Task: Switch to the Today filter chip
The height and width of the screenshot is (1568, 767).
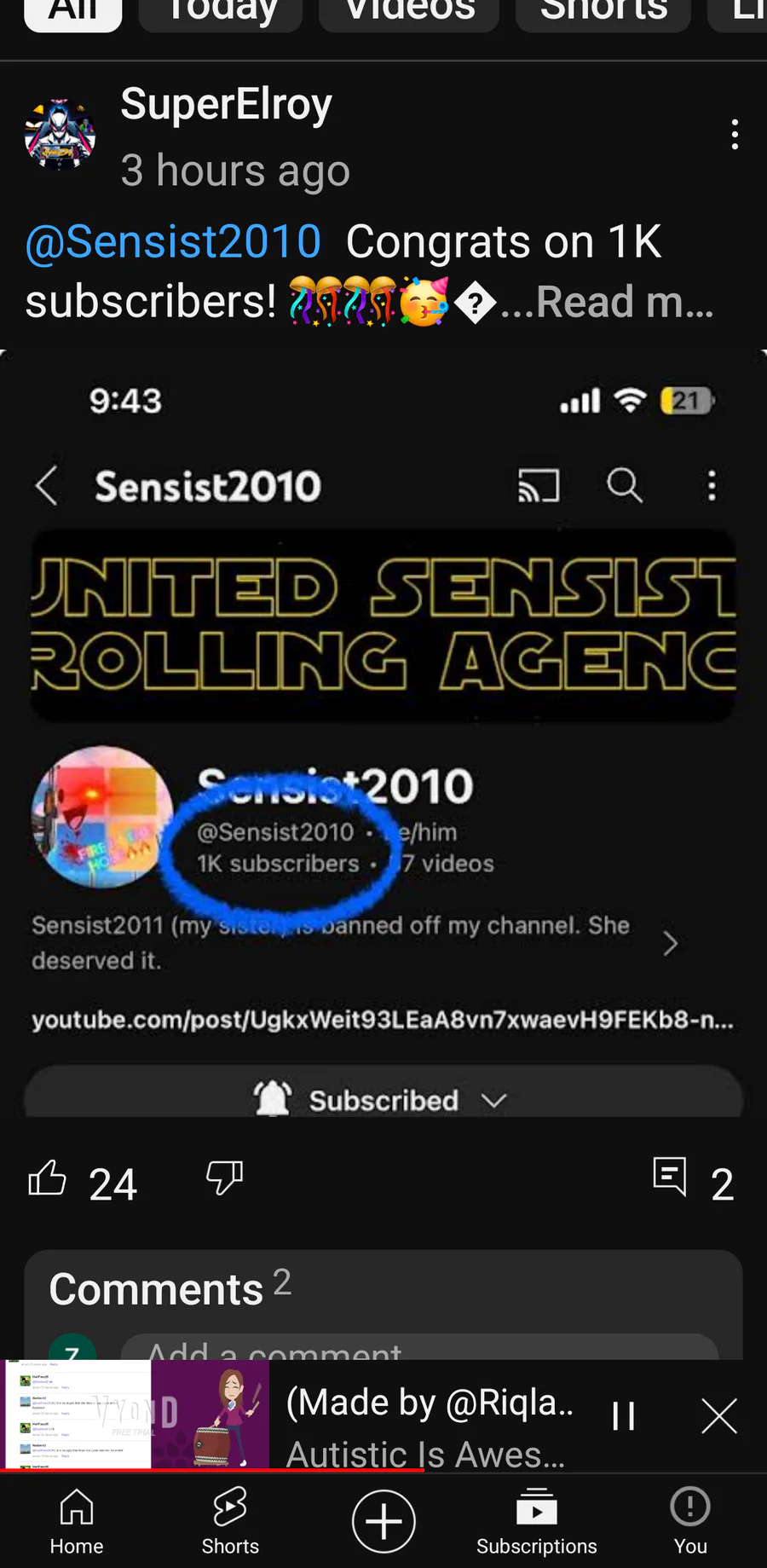Action: click(221, 14)
